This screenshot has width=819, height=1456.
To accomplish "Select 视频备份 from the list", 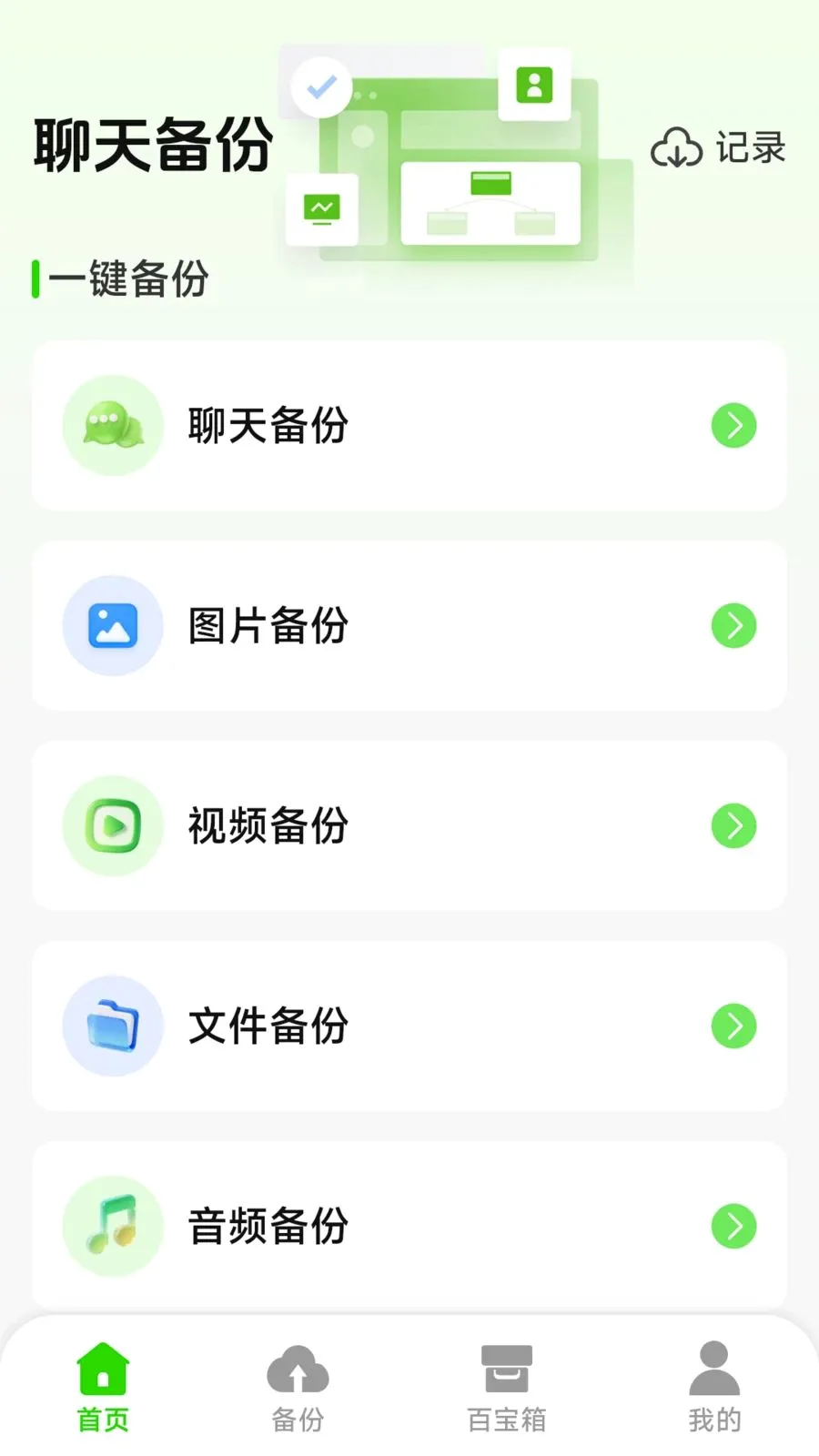I will click(409, 825).
